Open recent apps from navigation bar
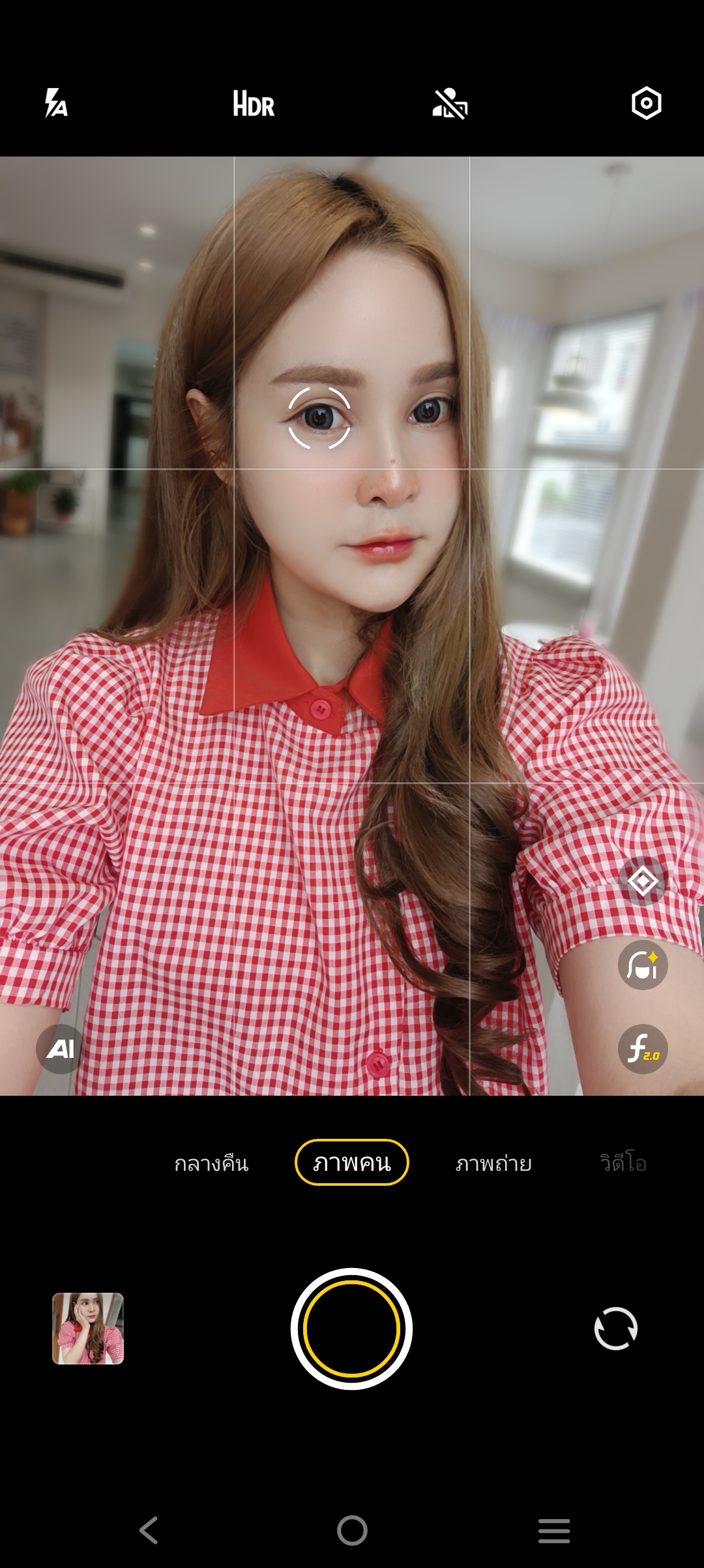Image resolution: width=704 pixels, height=1568 pixels. click(554, 1530)
